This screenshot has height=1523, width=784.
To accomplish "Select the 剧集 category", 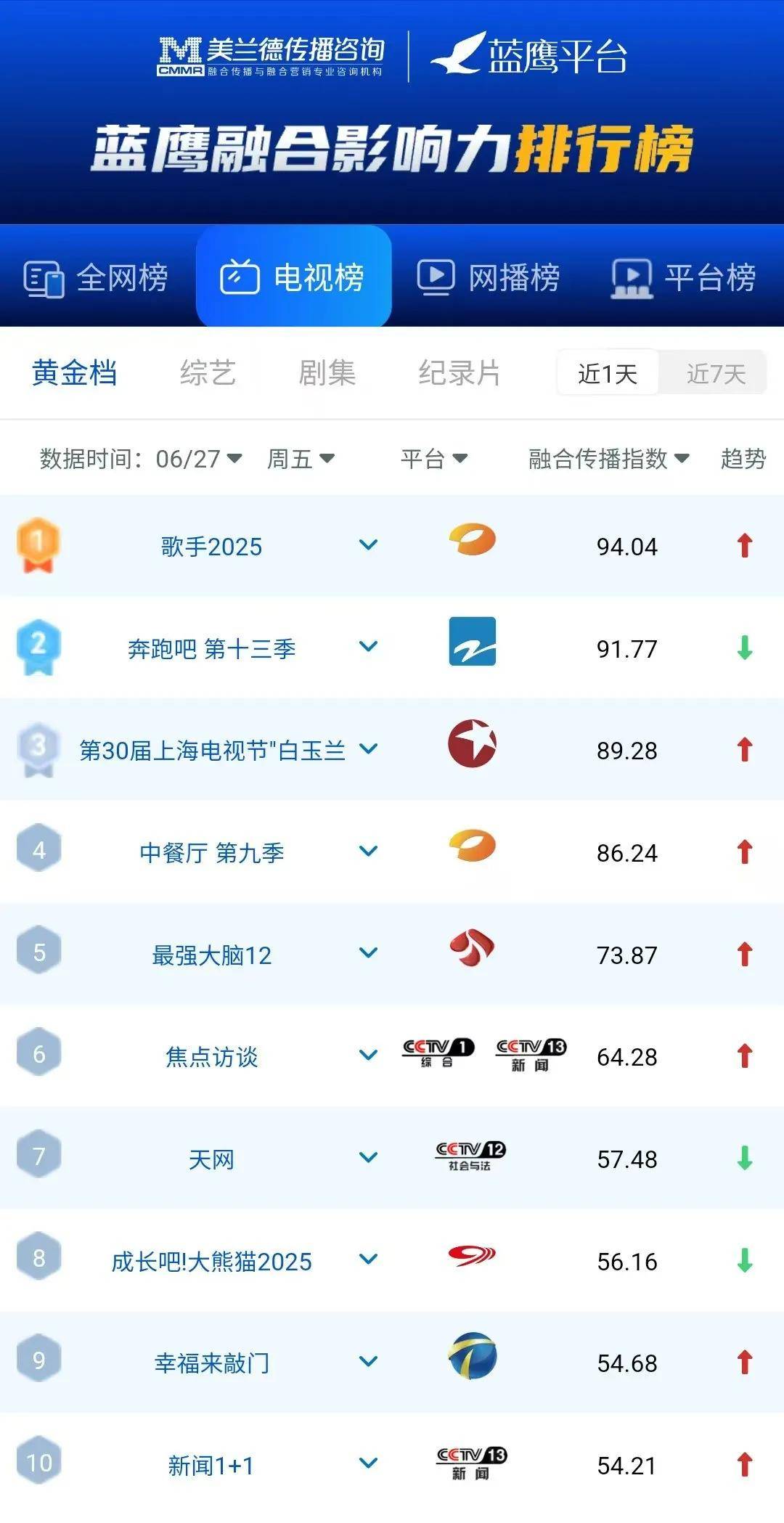I will (x=327, y=373).
